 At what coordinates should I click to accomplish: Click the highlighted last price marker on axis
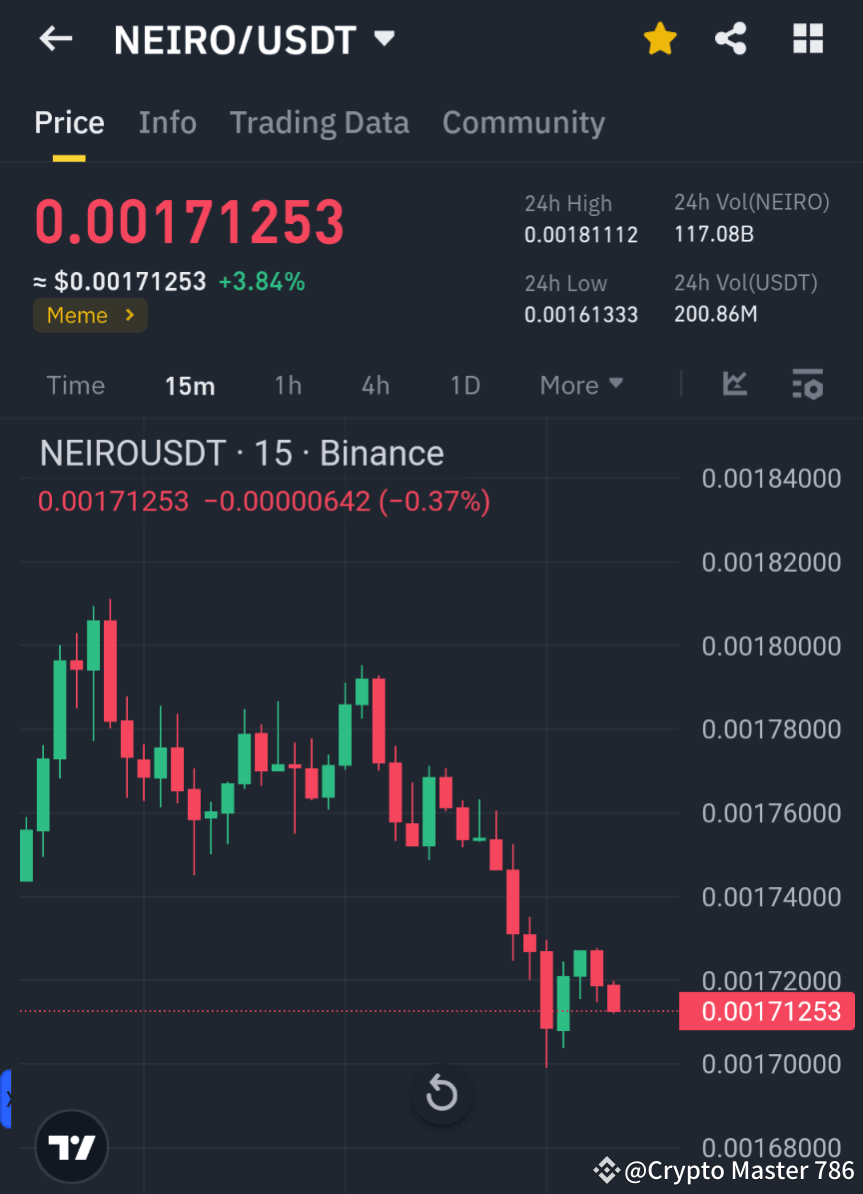click(766, 1011)
